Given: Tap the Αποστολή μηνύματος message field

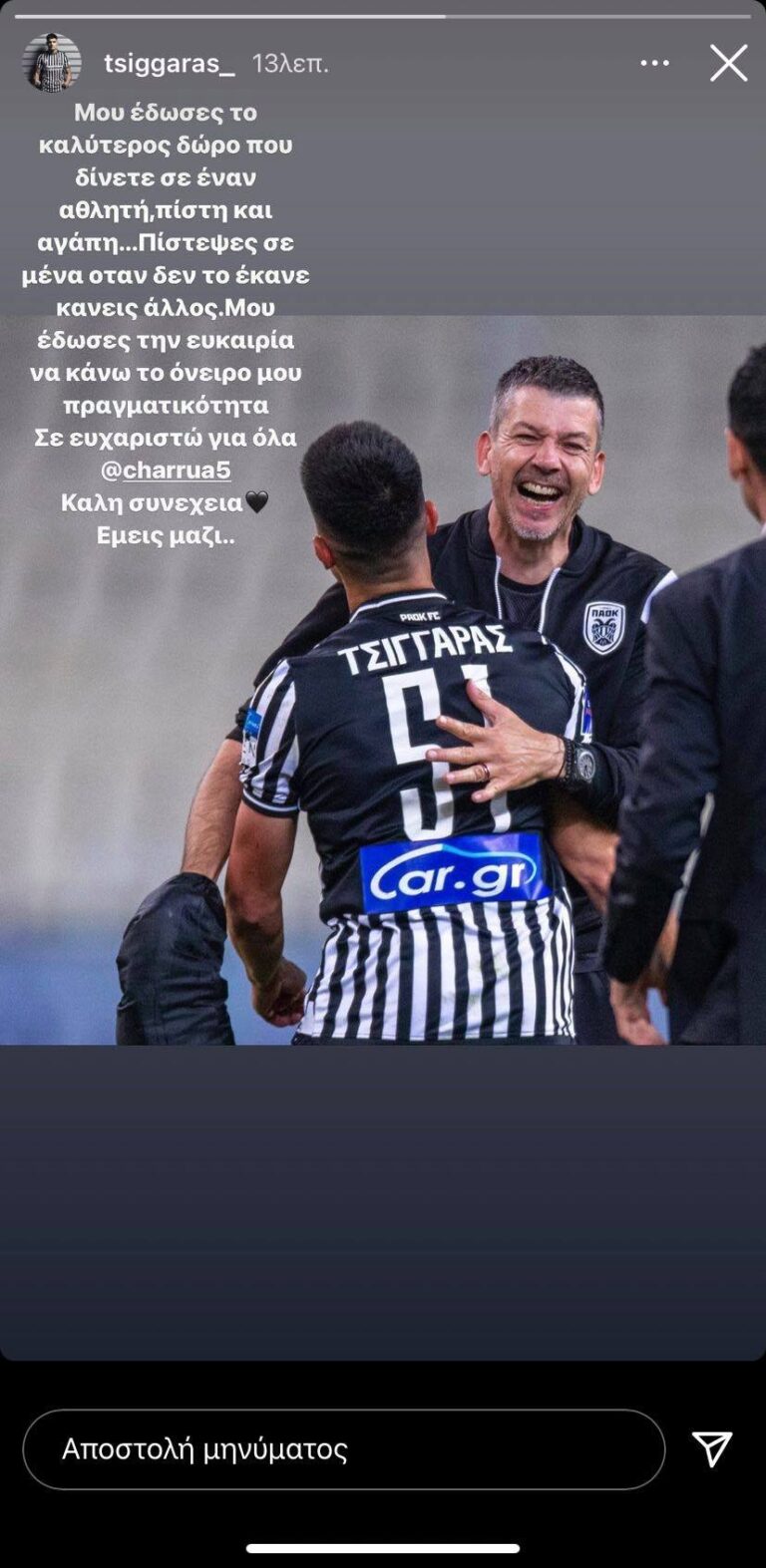Looking at the screenshot, I should tap(343, 1448).
